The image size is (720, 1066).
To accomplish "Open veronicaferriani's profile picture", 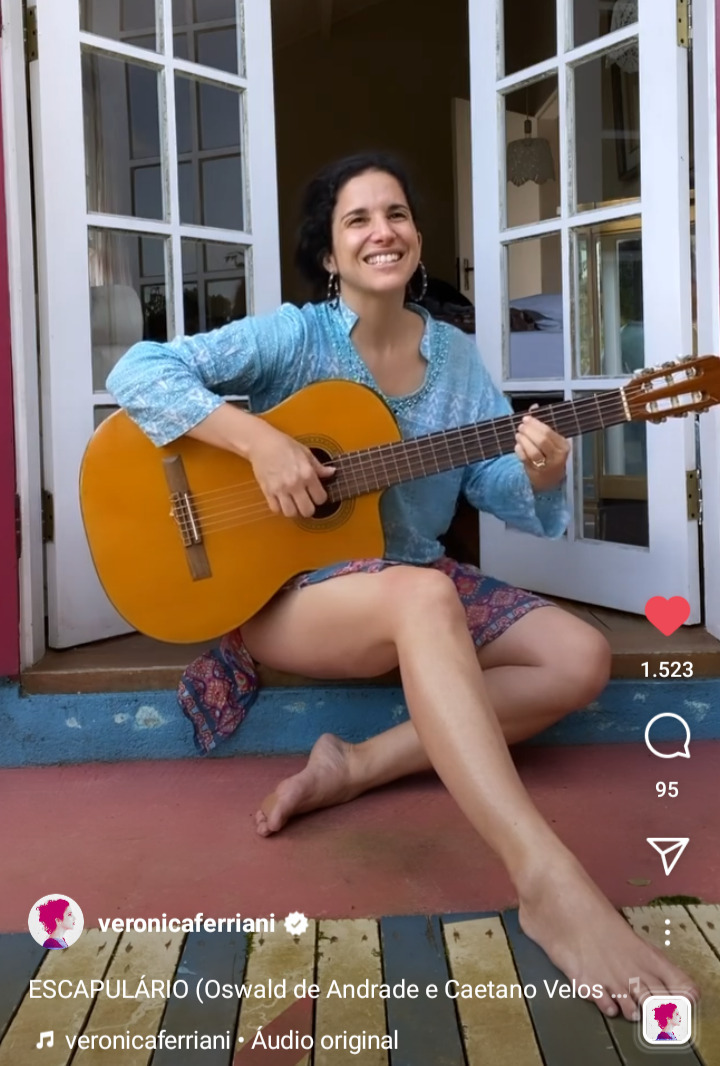I will point(56,922).
